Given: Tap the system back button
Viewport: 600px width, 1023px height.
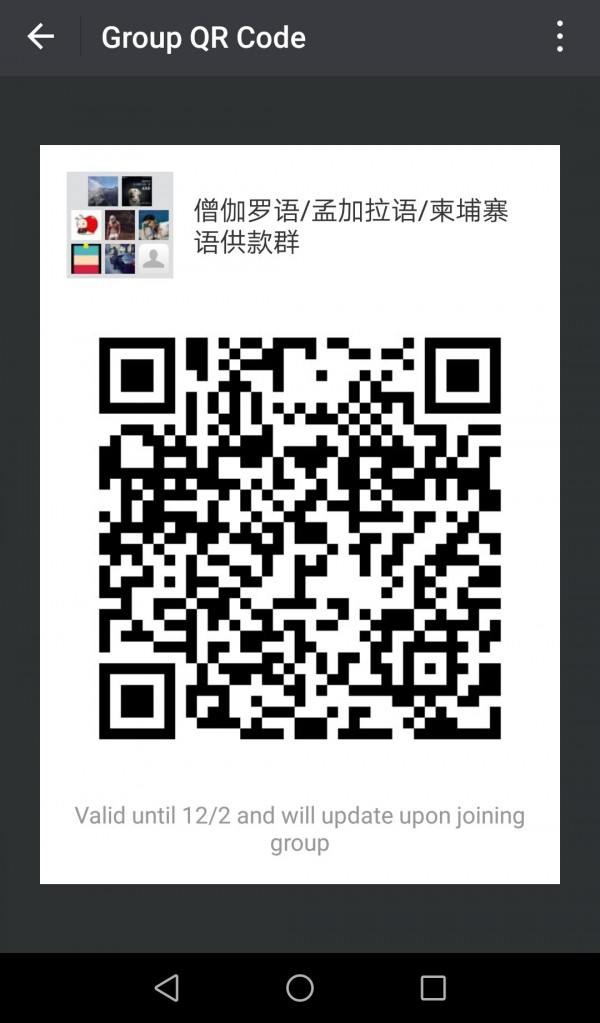Looking at the screenshot, I should [x=167, y=988].
